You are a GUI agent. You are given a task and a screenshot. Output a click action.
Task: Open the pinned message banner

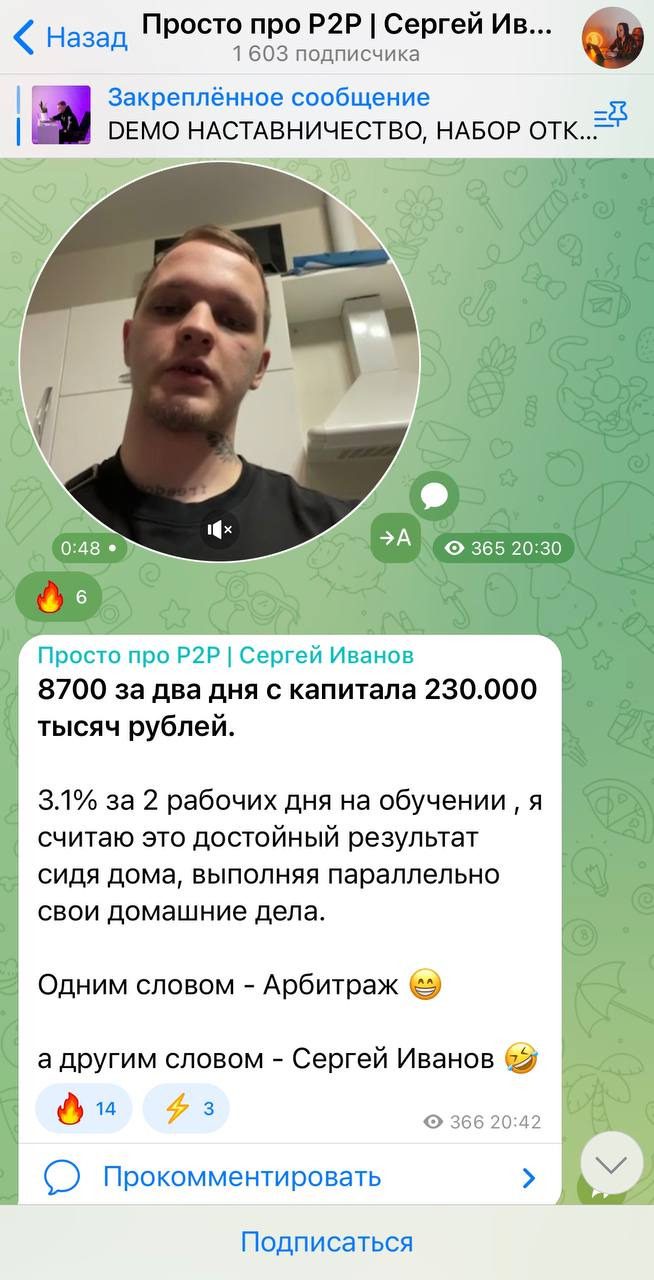[300, 113]
